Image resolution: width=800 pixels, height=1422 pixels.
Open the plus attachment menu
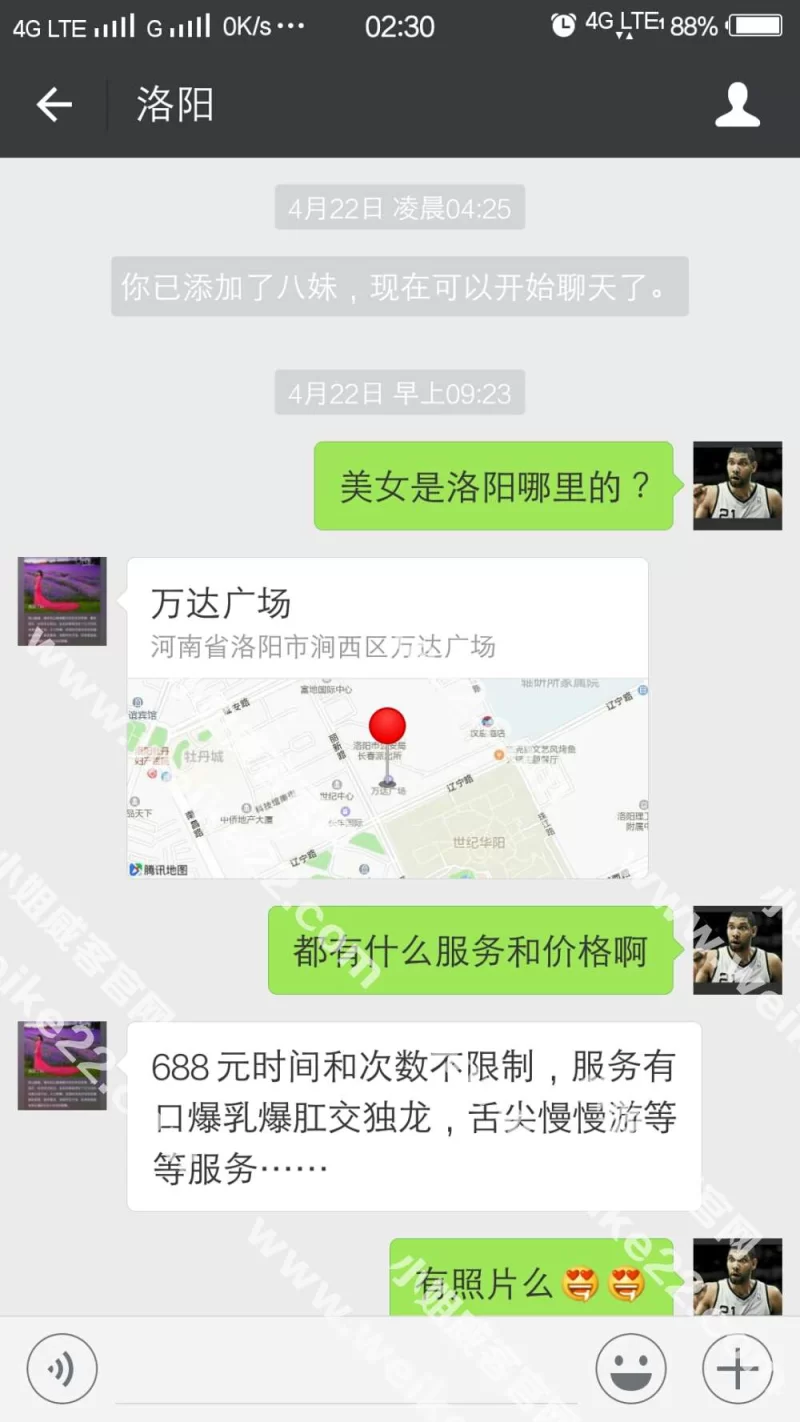point(737,1369)
